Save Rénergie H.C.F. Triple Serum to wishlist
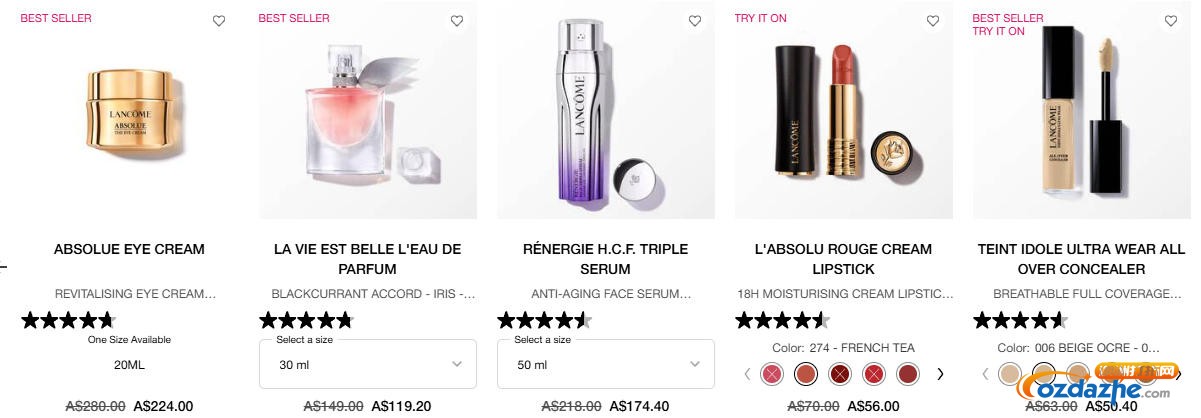The height and width of the screenshot is (418, 1201). pos(695,21)
